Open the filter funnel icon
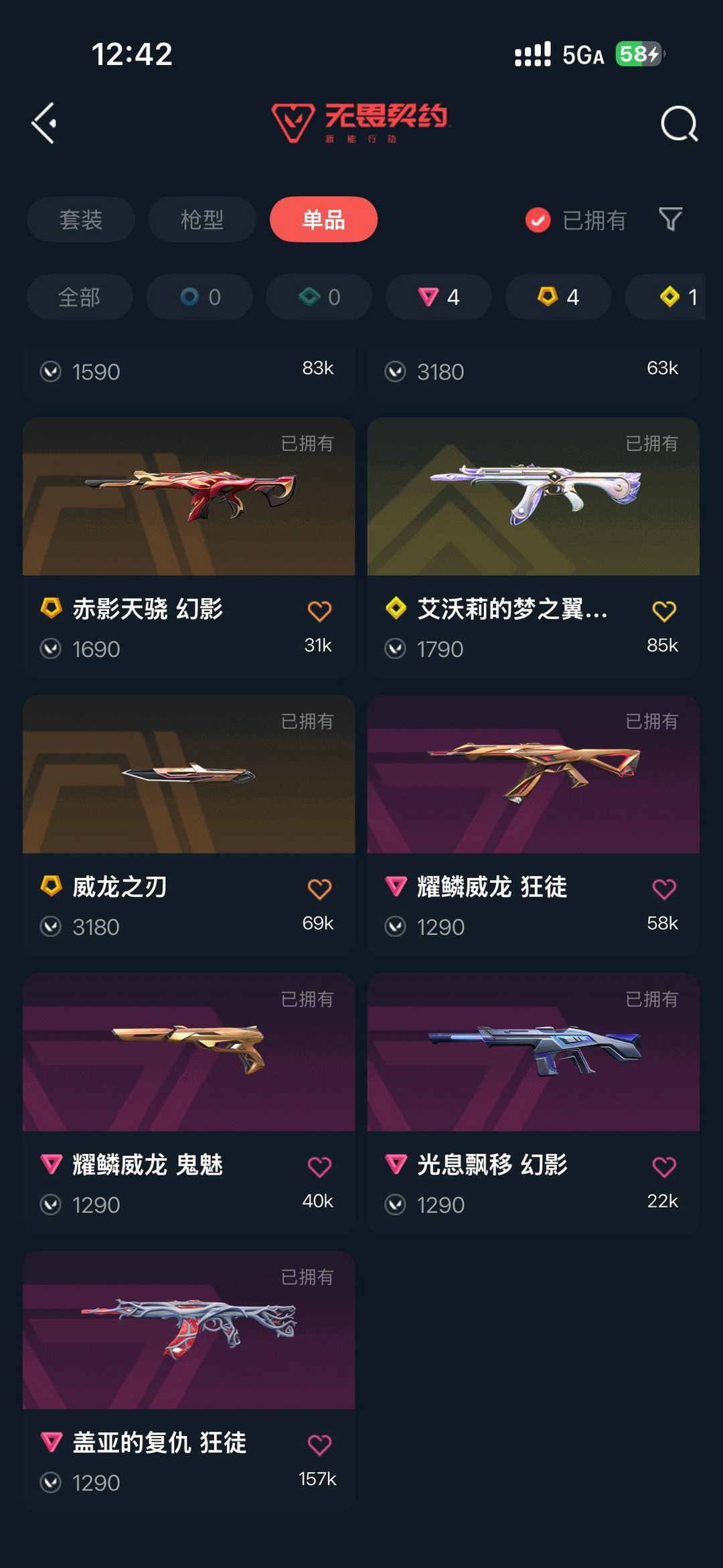Viewport: 723px width, 1568px height. click(x=669, y=220)
